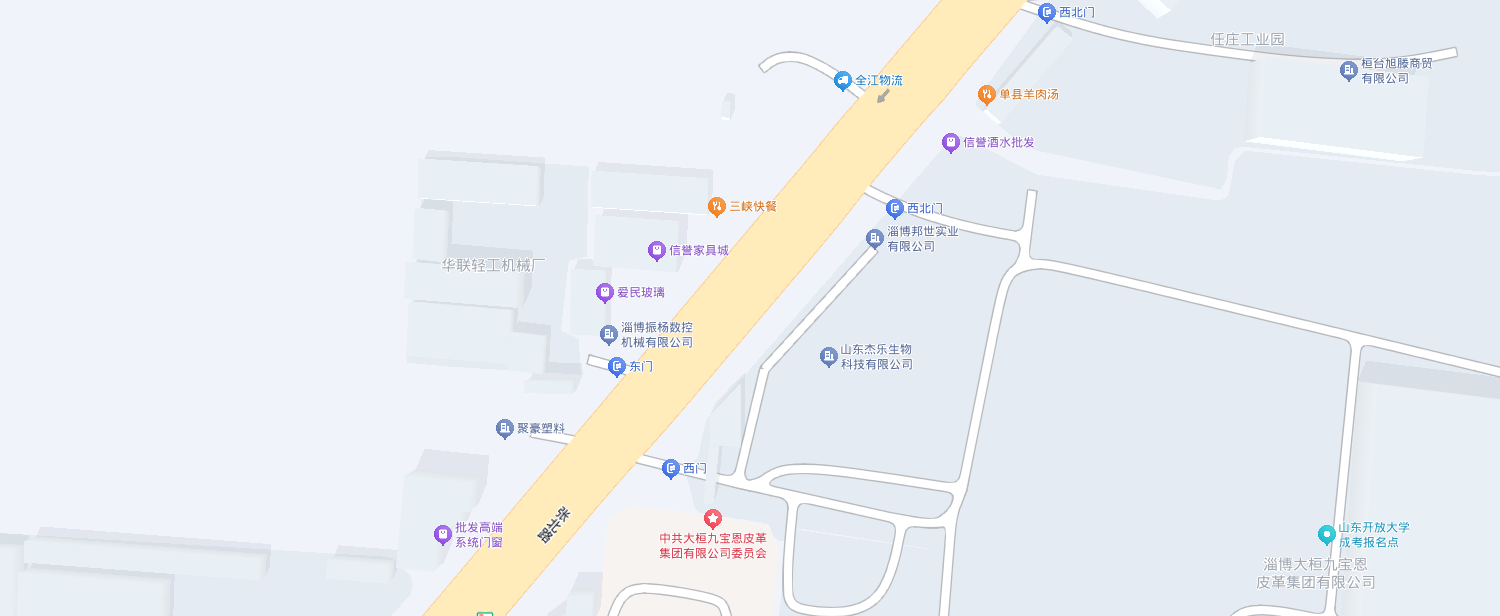This screenshot has height=616, width=1500.
Task: Open the 淄博振杨数控机械有限公司 marker
Action: [608, 334]
